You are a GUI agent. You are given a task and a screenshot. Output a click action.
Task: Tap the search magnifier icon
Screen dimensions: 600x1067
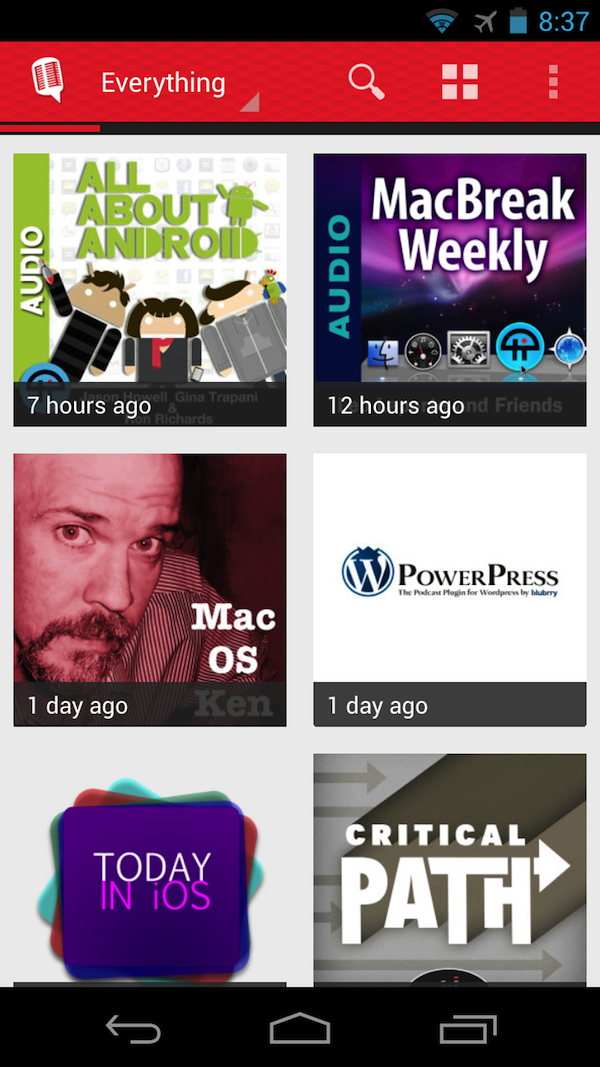(366, 82)
